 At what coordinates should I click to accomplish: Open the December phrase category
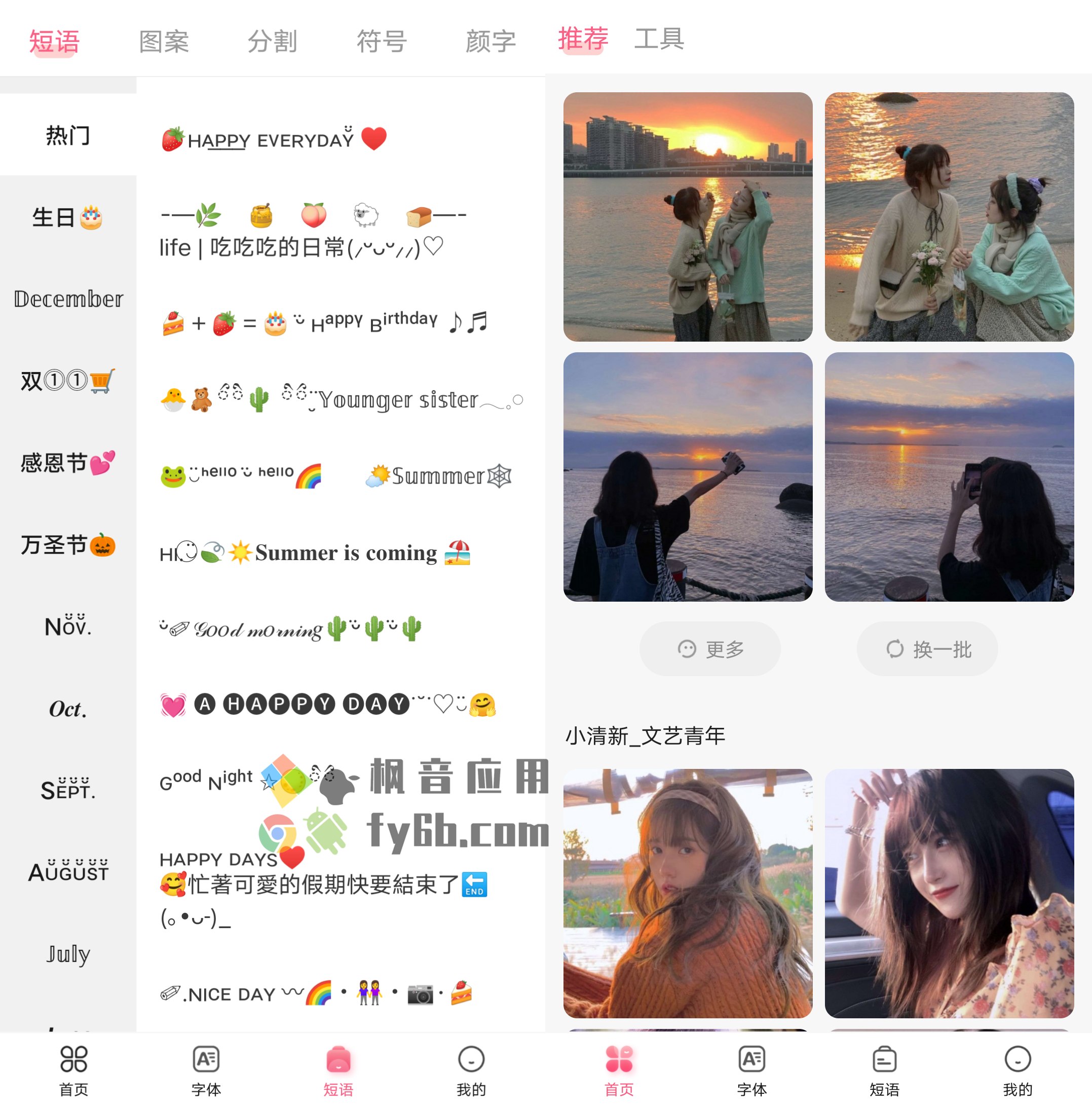pos(67,299)
